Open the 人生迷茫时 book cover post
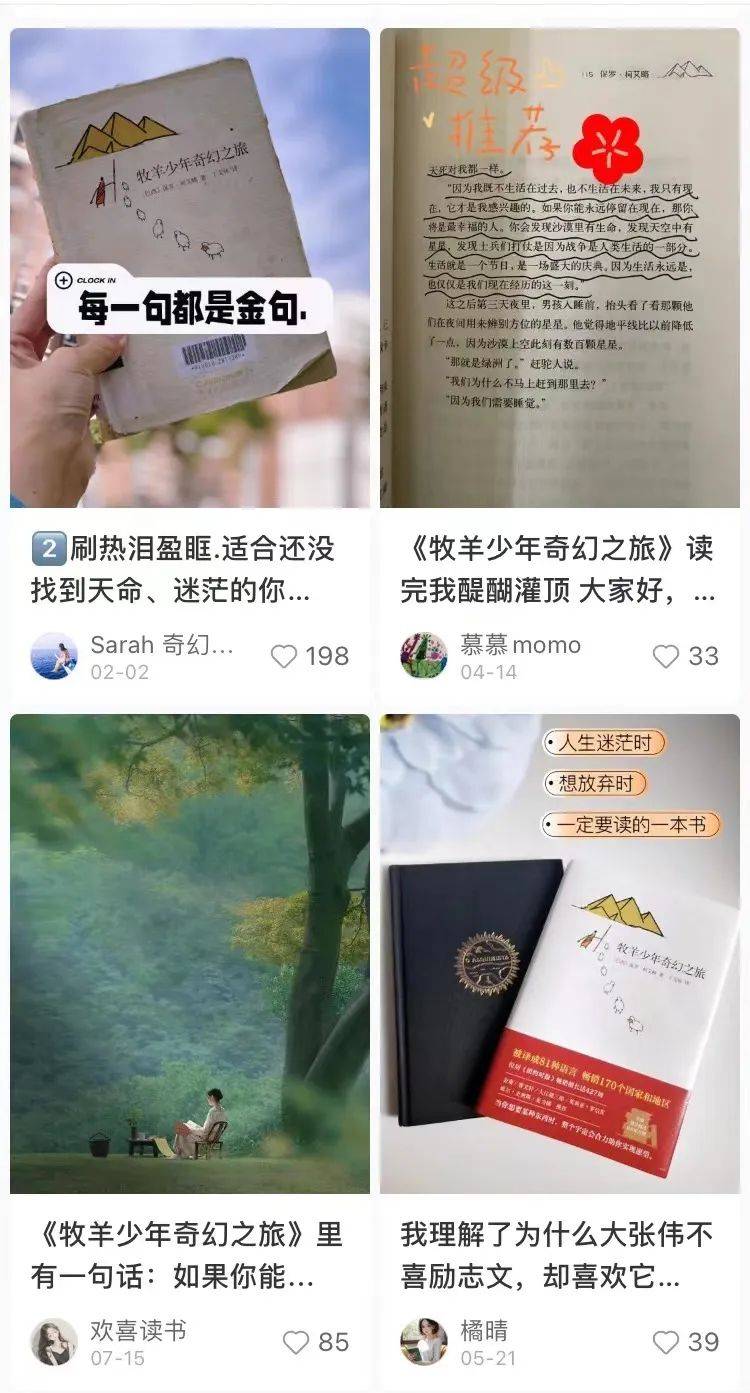750x1393 pixels. [x=560, y=954]
